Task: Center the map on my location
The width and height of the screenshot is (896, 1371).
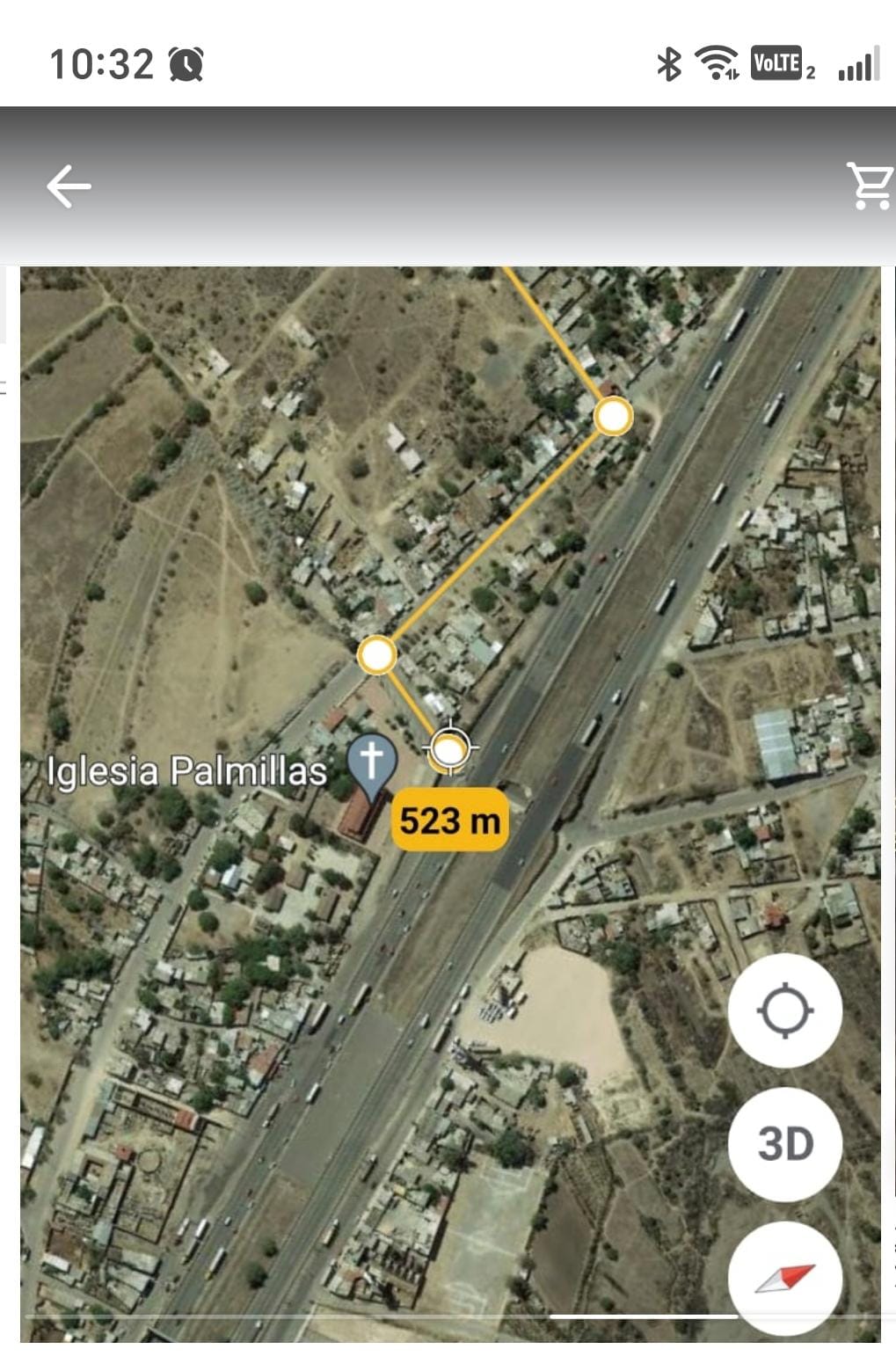Action: [784, 1010]
